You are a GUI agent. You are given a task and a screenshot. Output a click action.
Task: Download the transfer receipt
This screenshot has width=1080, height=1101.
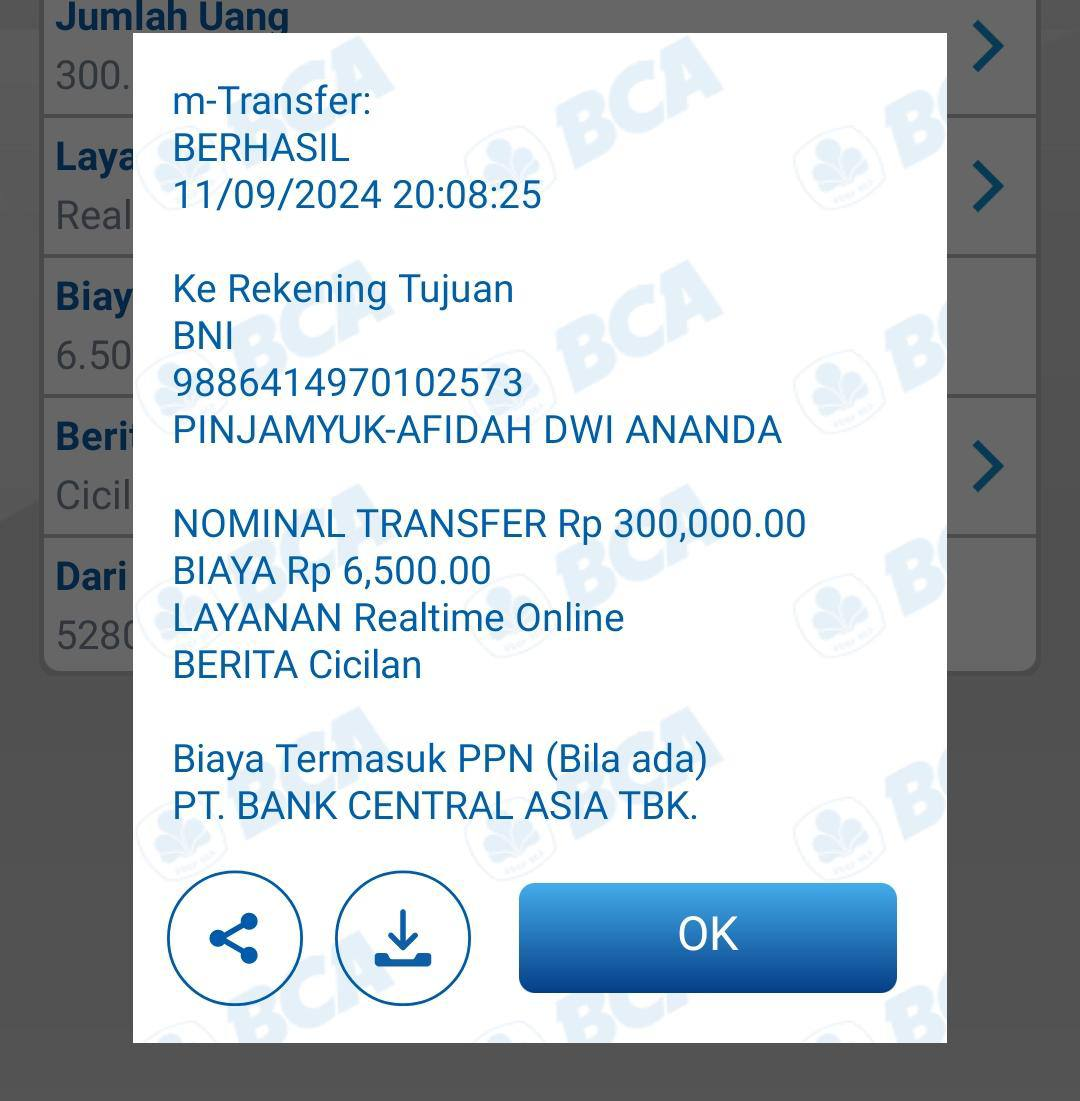402,937
